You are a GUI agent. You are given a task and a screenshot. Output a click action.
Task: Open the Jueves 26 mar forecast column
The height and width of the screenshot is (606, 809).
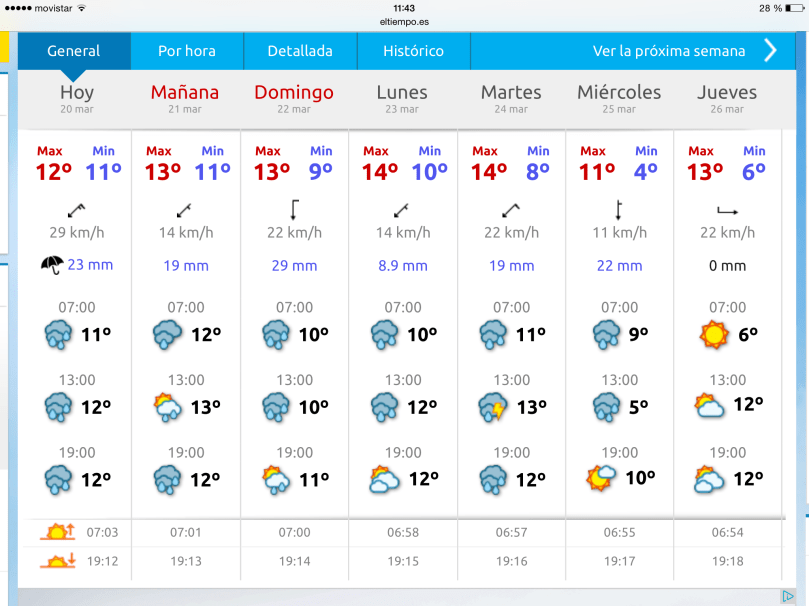727,98
